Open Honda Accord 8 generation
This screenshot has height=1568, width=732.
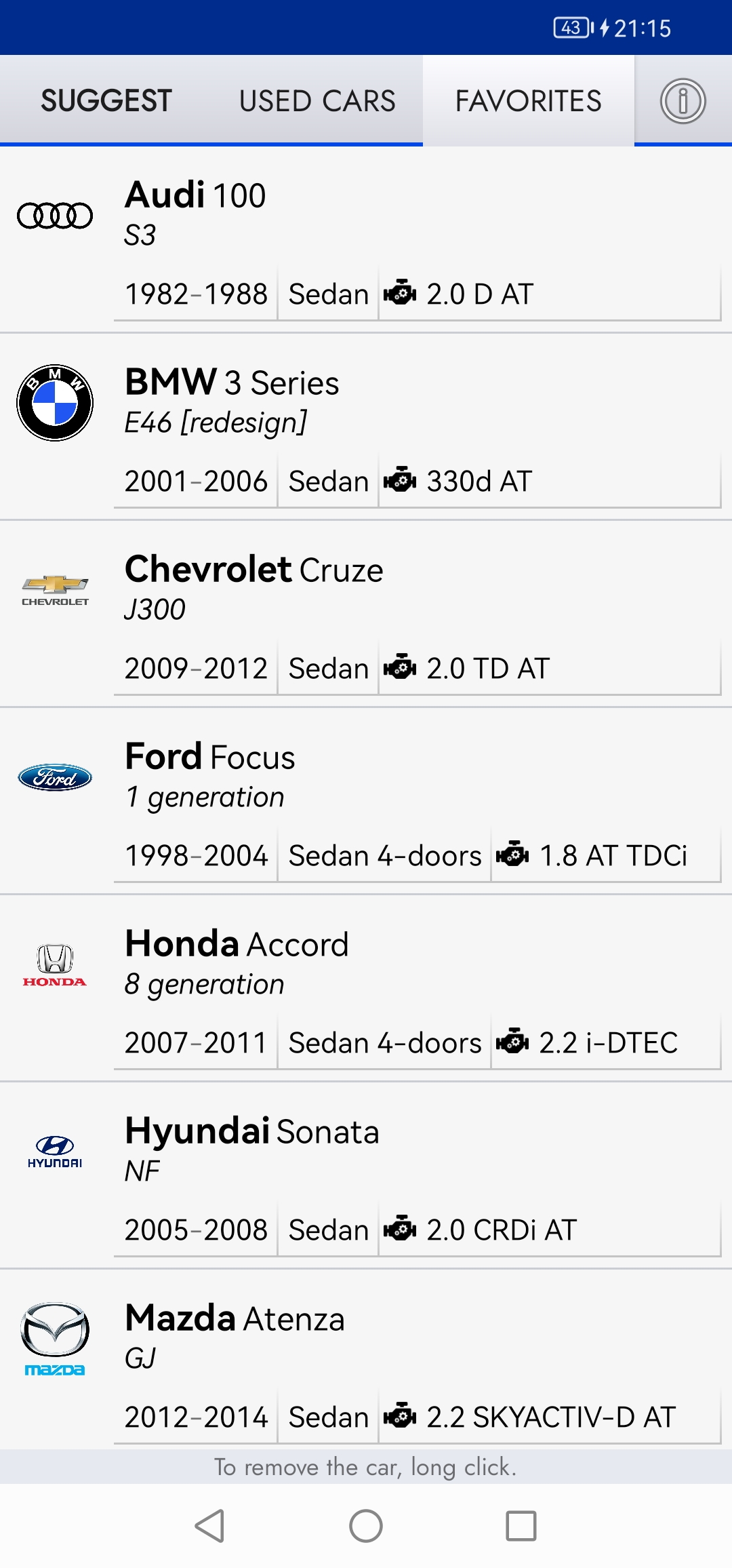[366, 989]
